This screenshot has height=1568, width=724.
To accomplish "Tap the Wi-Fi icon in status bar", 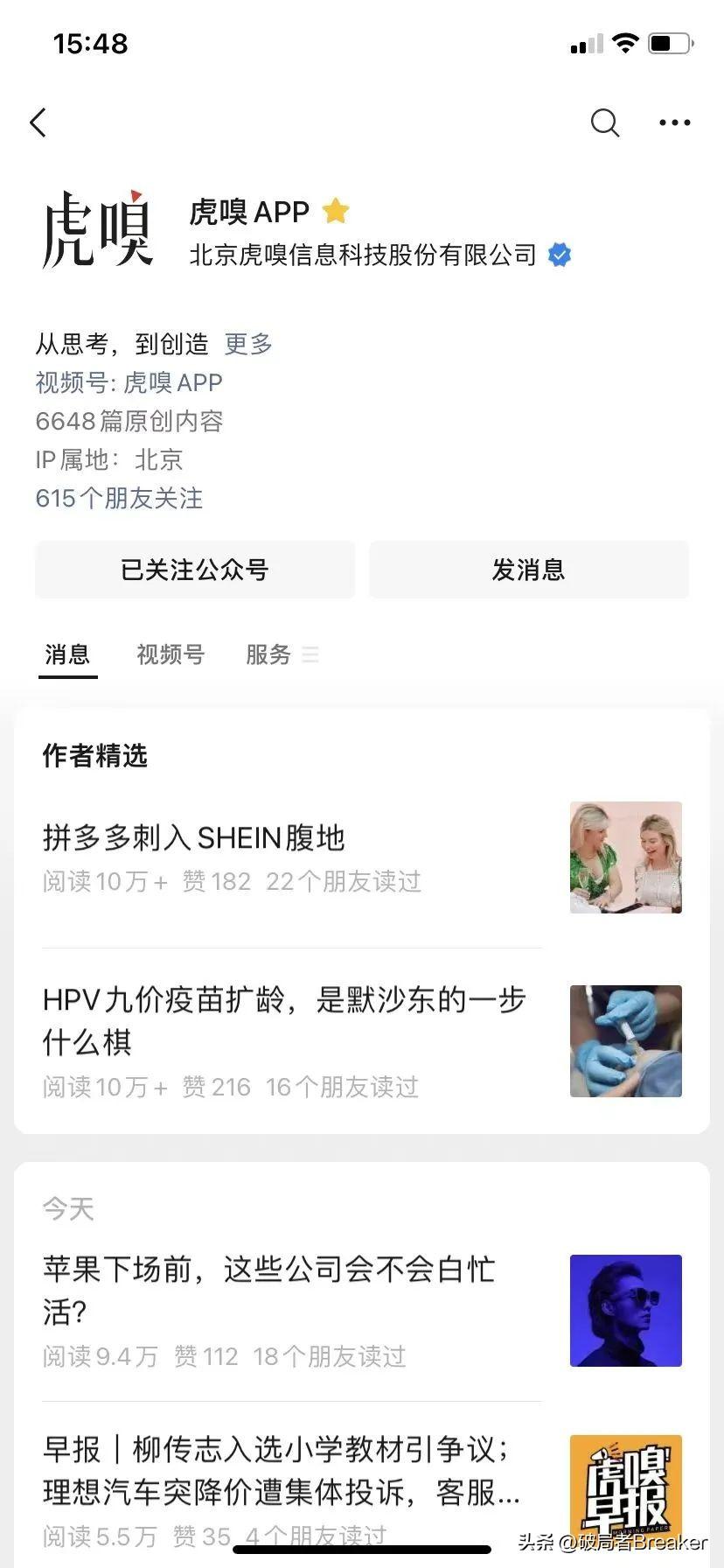I will 624,41.
